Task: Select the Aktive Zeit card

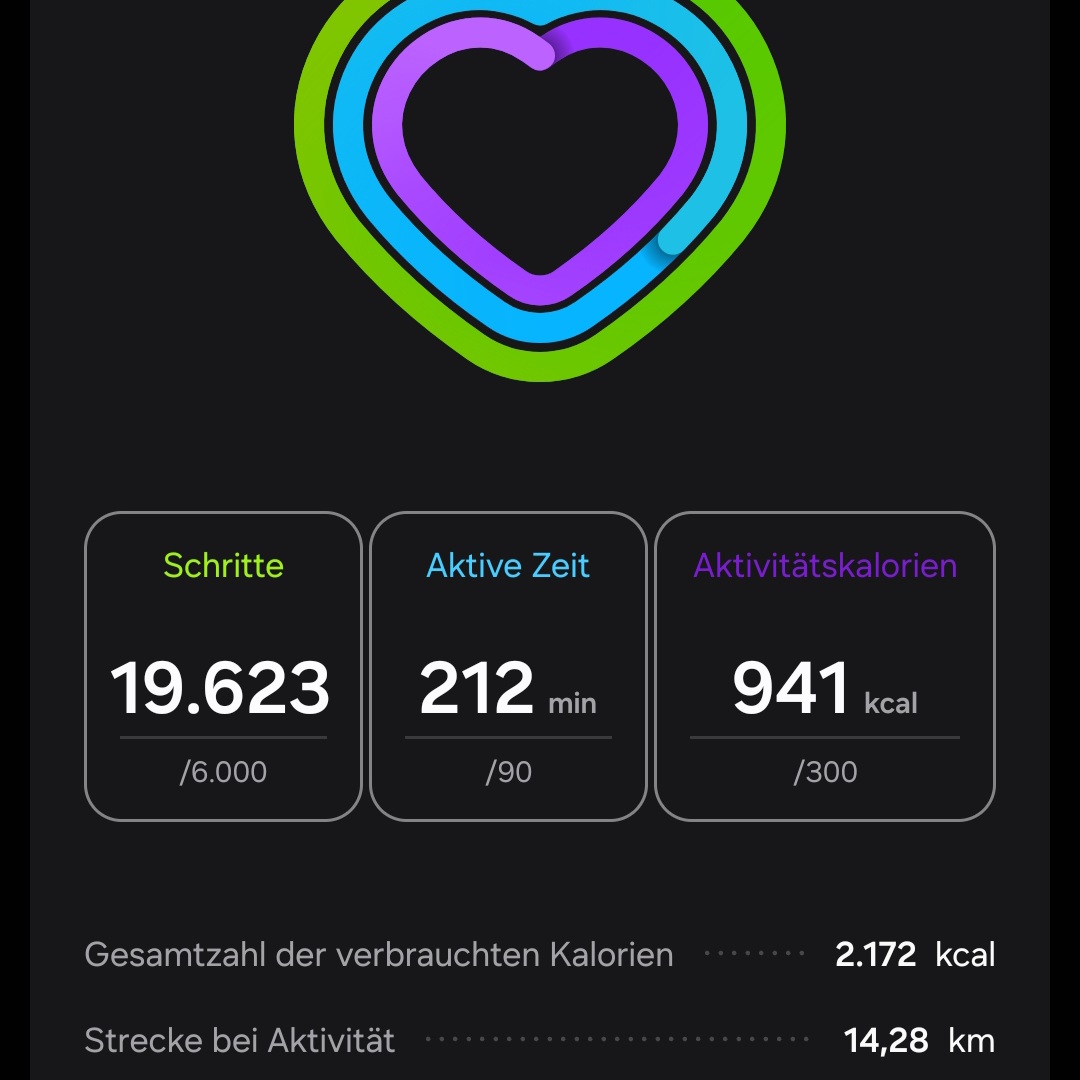Action: click(x=508, y=666)
